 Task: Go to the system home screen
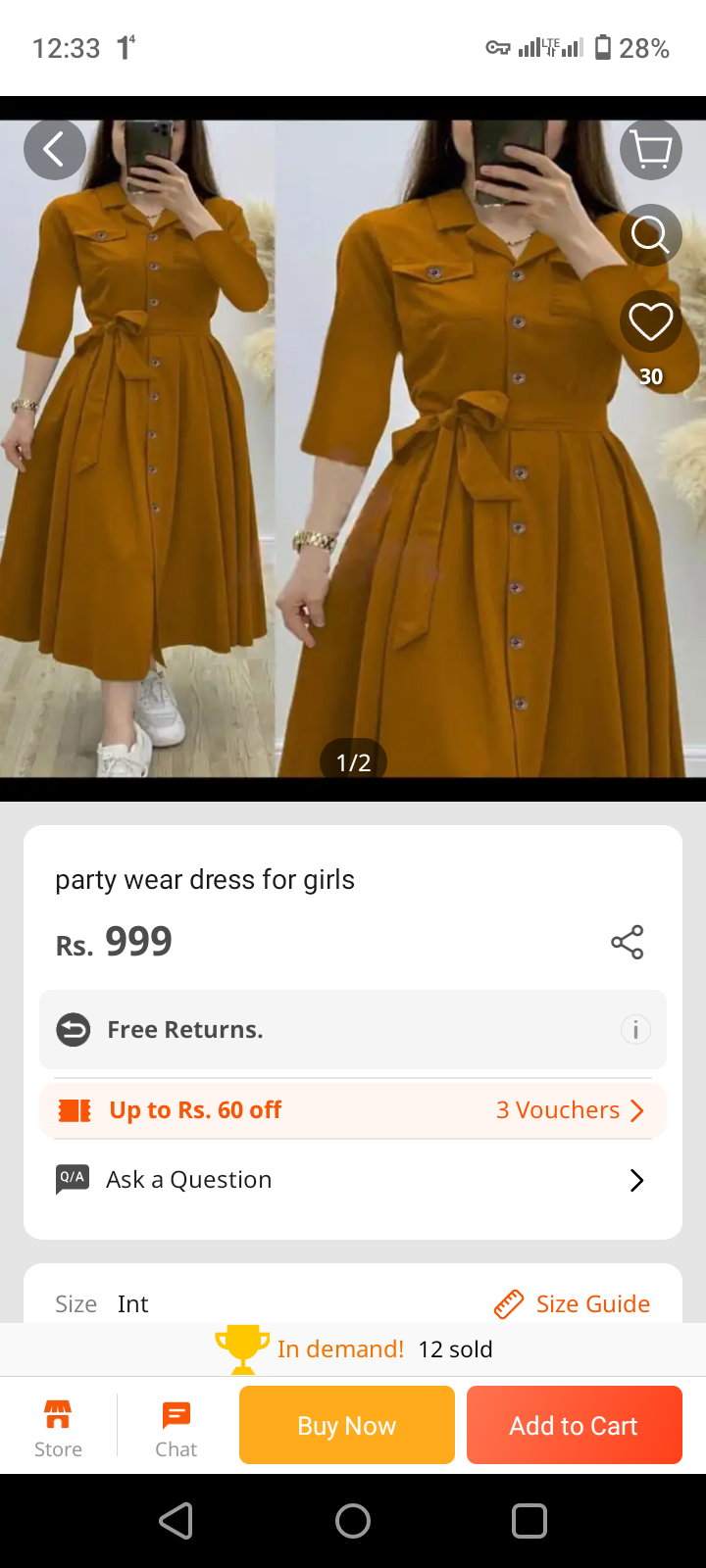353,1521
